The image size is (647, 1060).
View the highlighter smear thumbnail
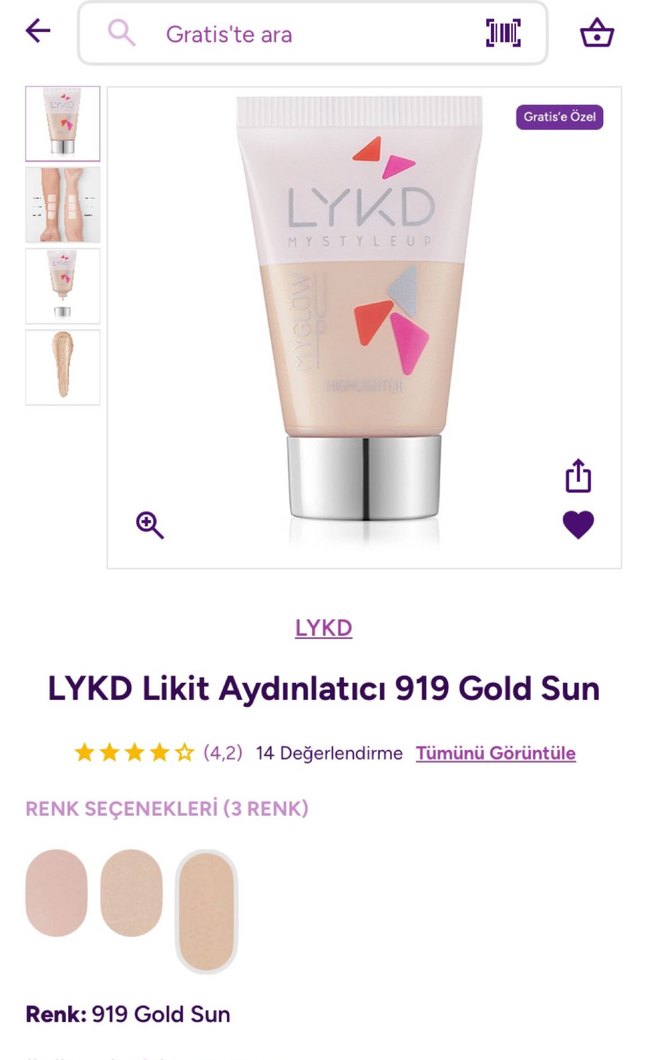click(63, 367)
